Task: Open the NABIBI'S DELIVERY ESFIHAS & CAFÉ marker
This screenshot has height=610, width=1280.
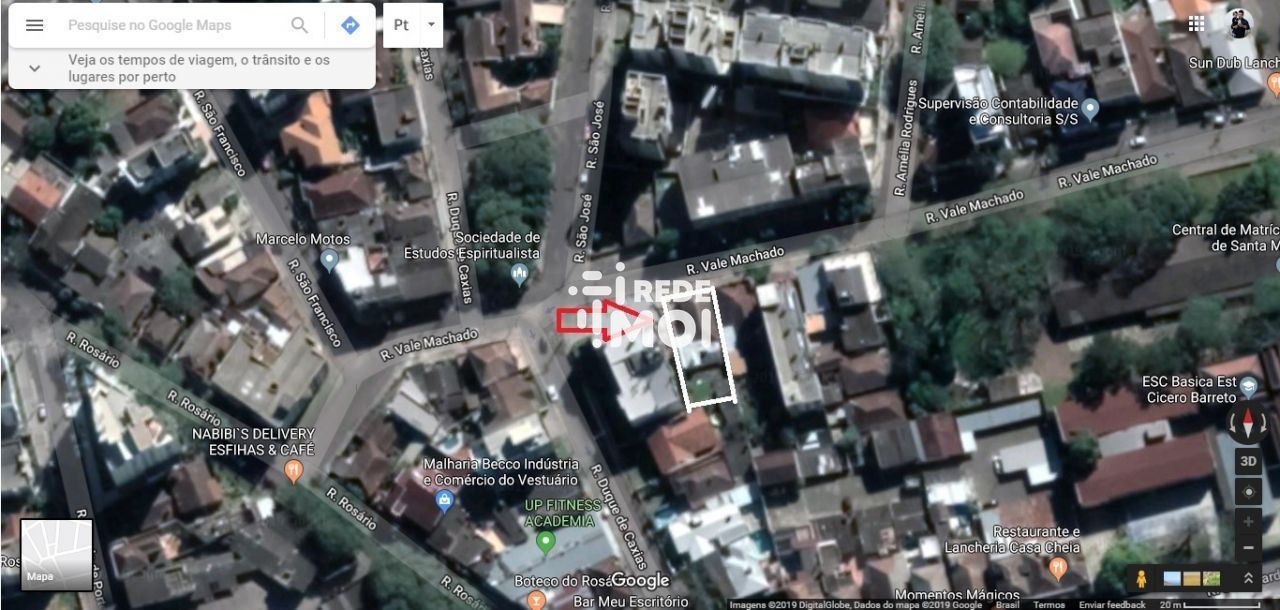Action: [x=293, y=471]
